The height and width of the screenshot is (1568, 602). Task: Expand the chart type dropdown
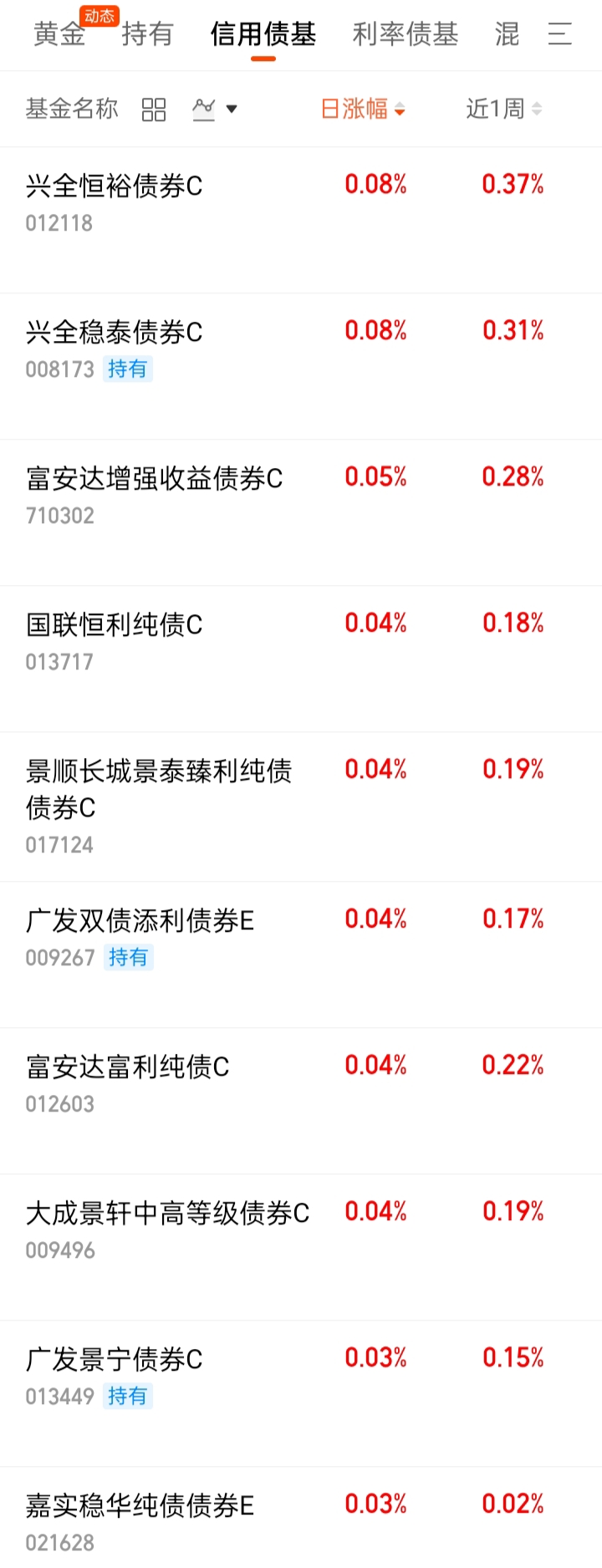click(215, 109)
